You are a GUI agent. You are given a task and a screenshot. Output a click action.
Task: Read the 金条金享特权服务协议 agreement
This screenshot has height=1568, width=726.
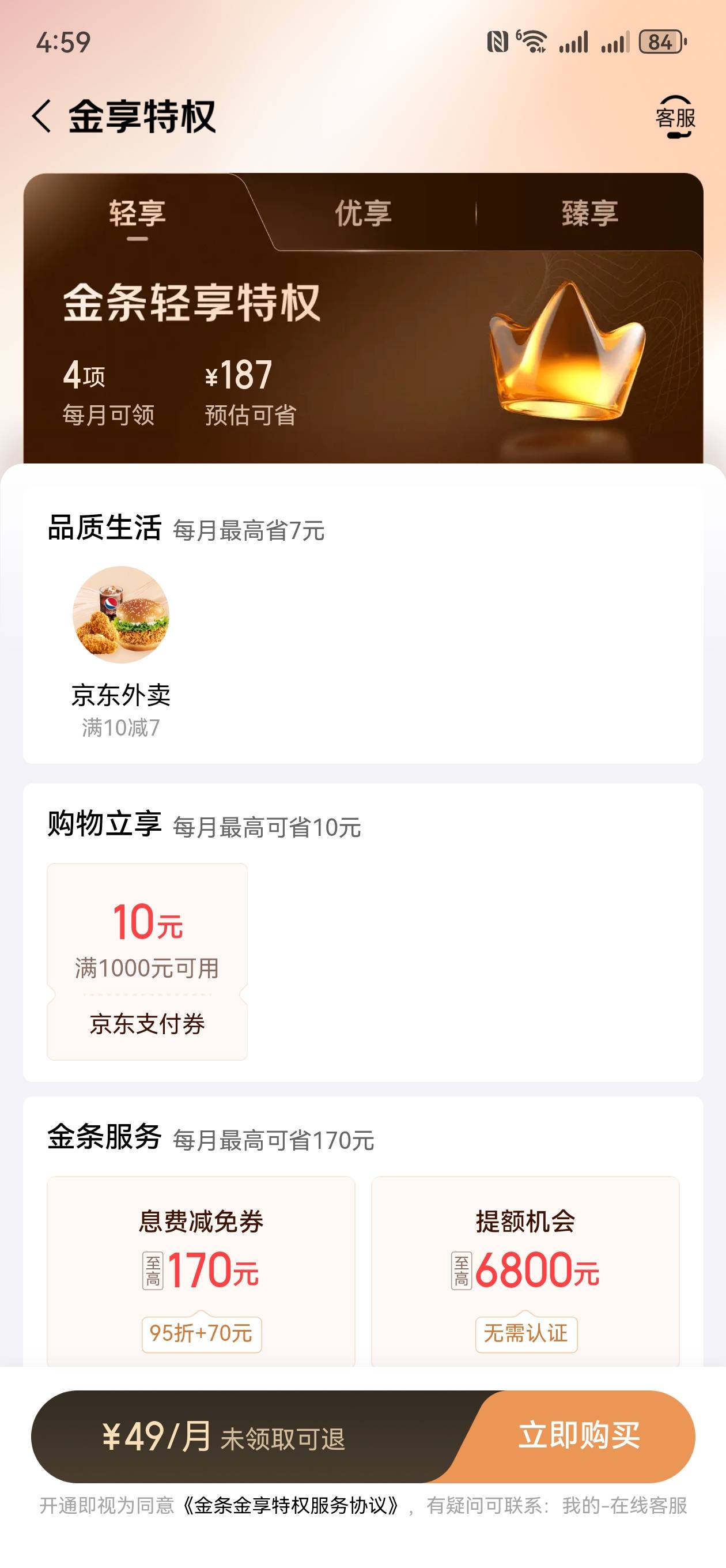[x=292, y=1505]
